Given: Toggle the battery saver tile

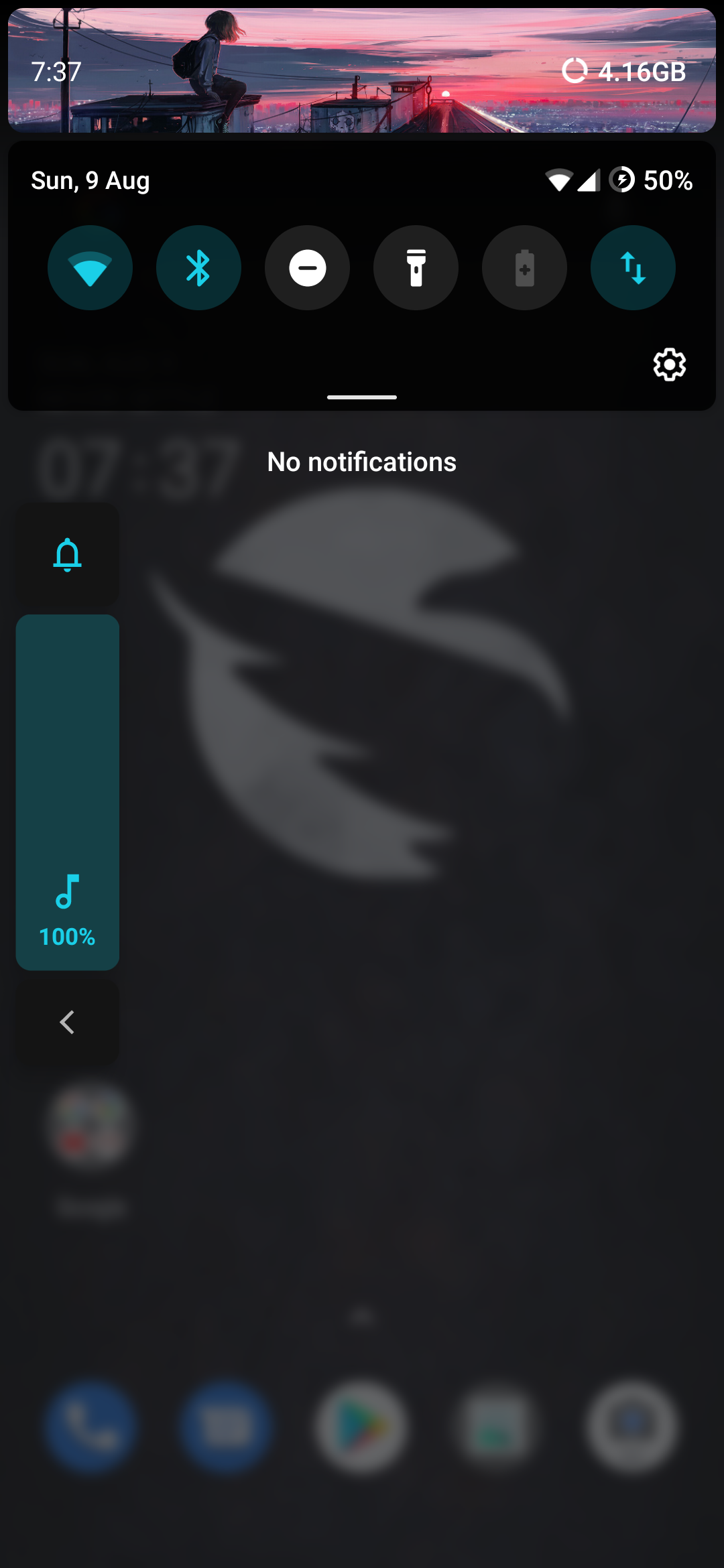Looking at the screenshot, I should (x=524, y=268).
